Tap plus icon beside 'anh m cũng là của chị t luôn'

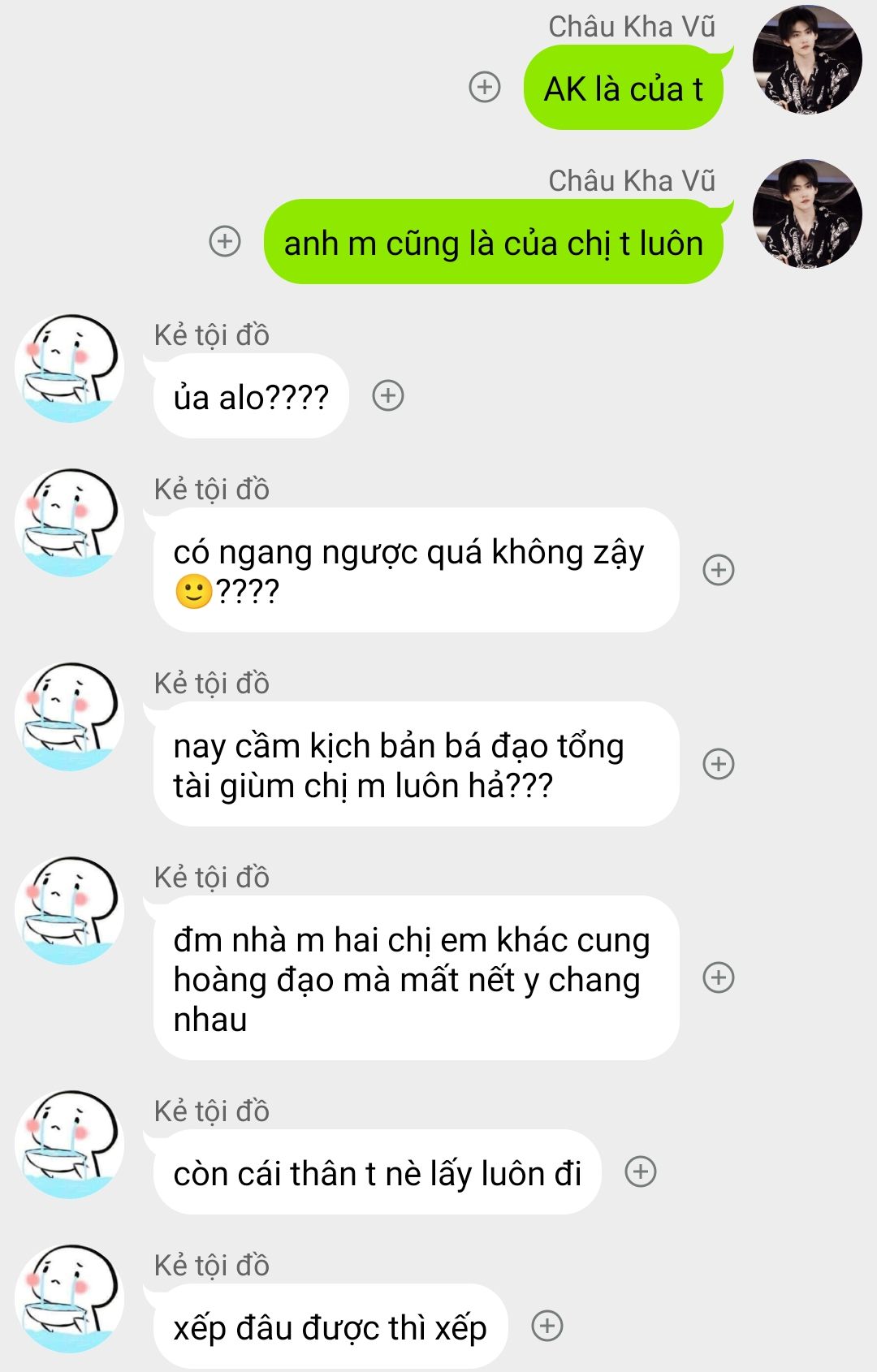(225, 241)
